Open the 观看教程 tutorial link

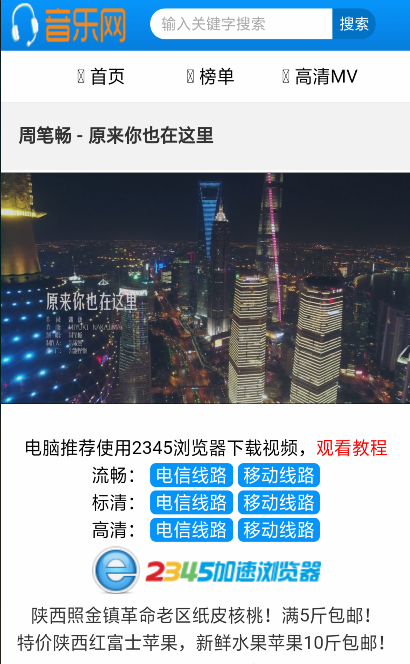[x=352, y=448]
